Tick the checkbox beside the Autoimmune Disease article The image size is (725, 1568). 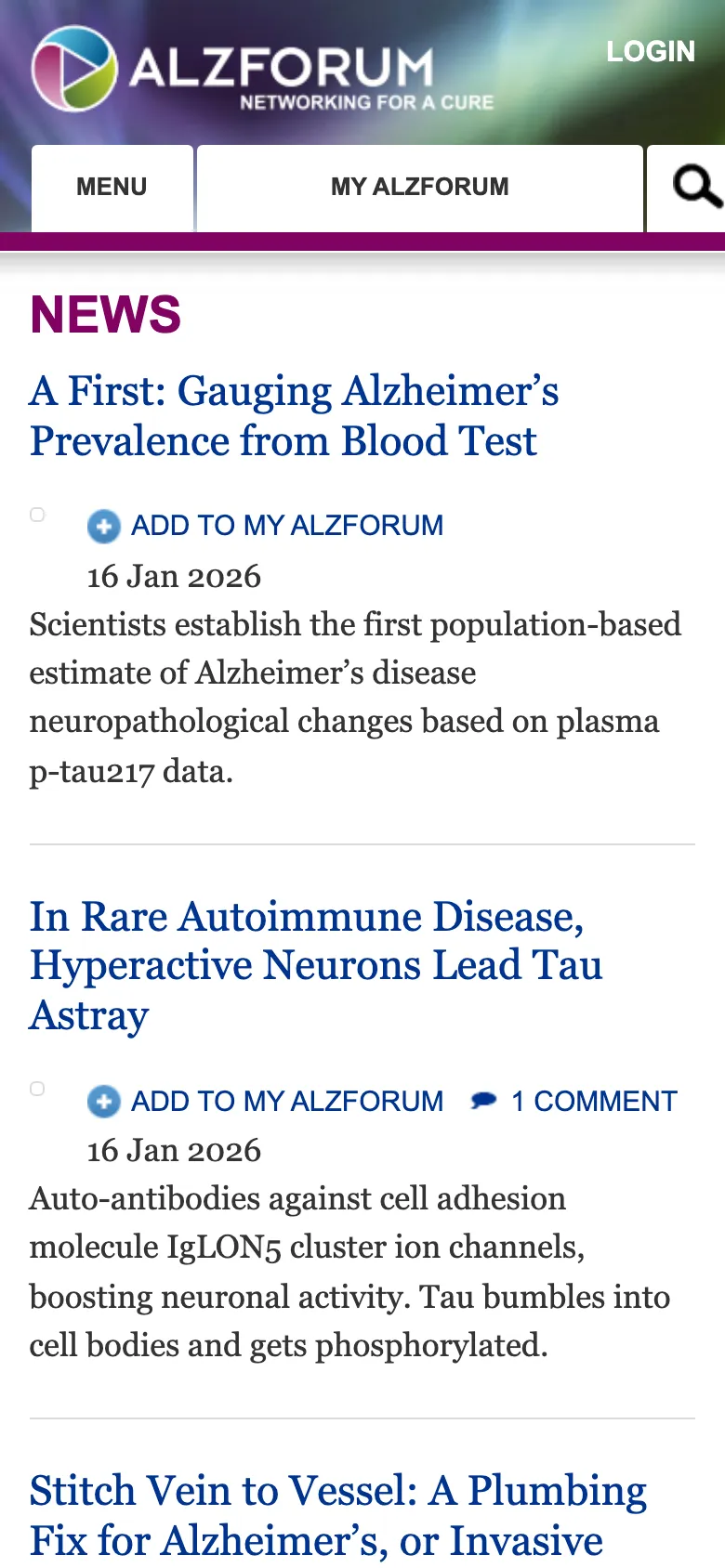37,1089
